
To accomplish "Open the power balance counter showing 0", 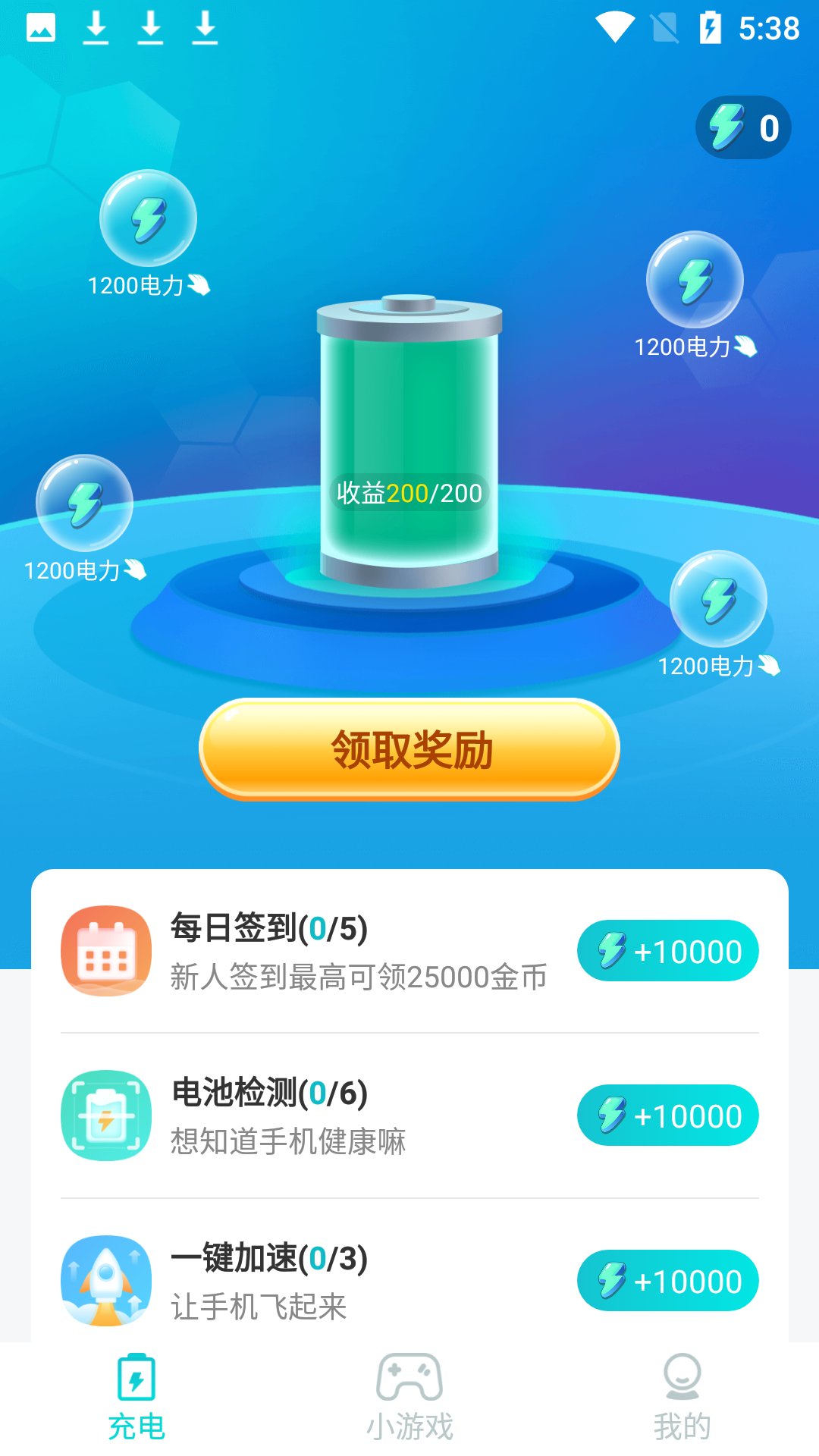I will point(743,127).
